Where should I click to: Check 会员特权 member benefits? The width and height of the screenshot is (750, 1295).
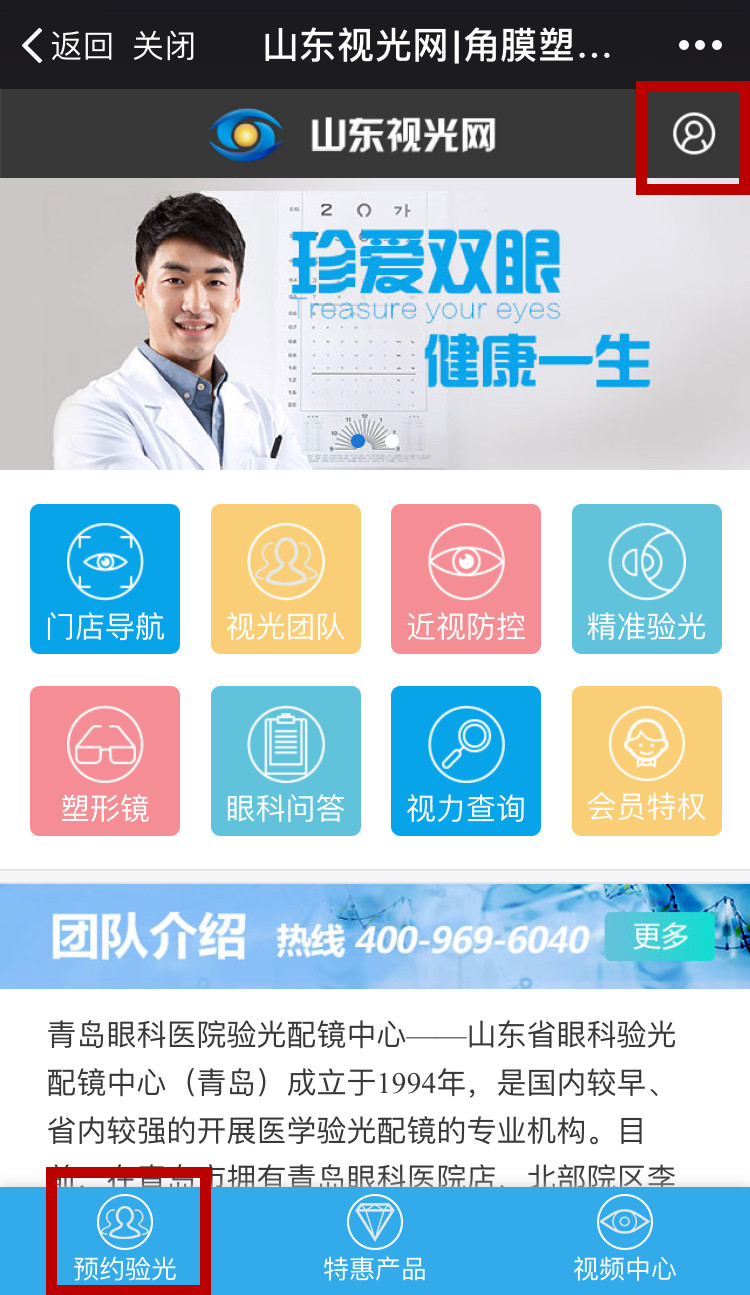[646, 761]
